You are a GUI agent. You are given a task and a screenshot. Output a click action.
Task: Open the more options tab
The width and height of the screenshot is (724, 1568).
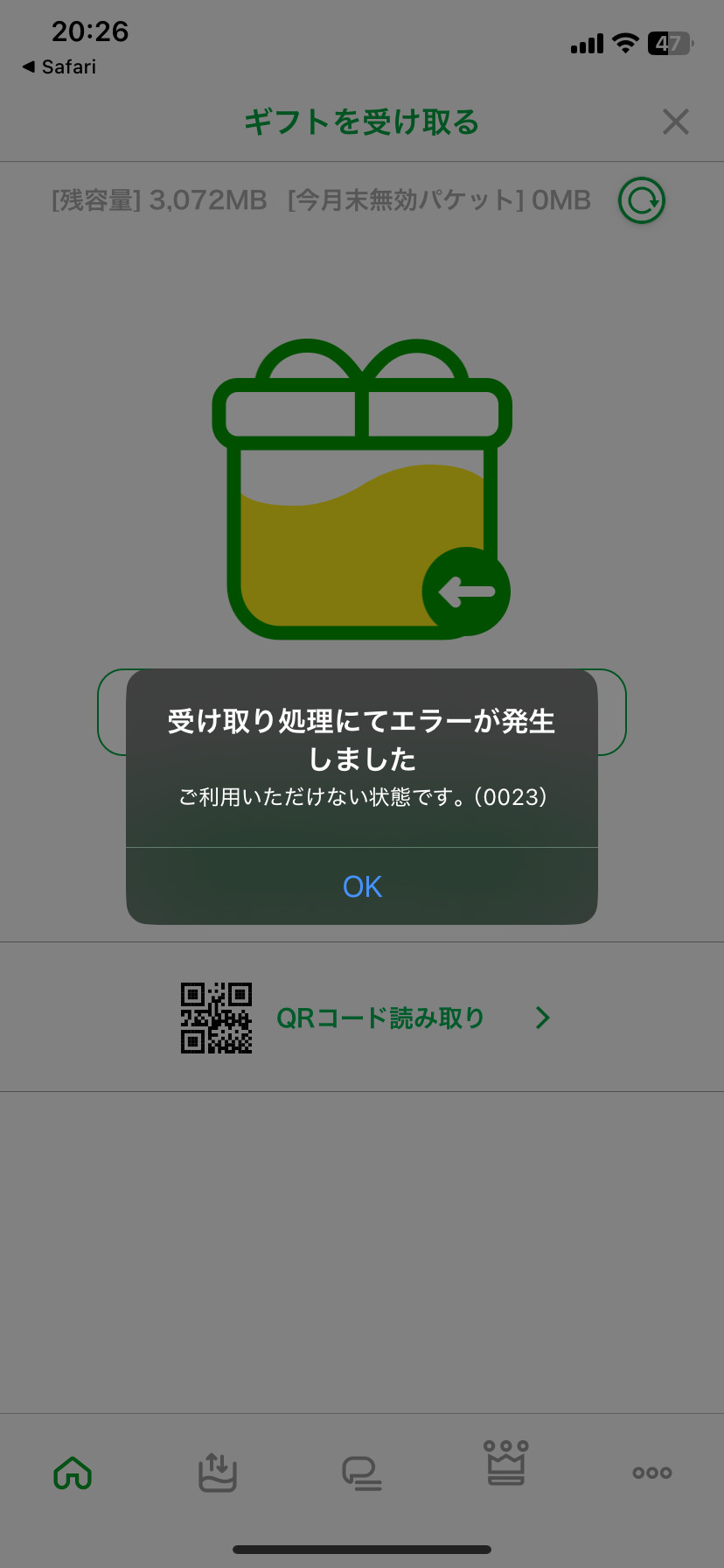[x=651, y=1473]
